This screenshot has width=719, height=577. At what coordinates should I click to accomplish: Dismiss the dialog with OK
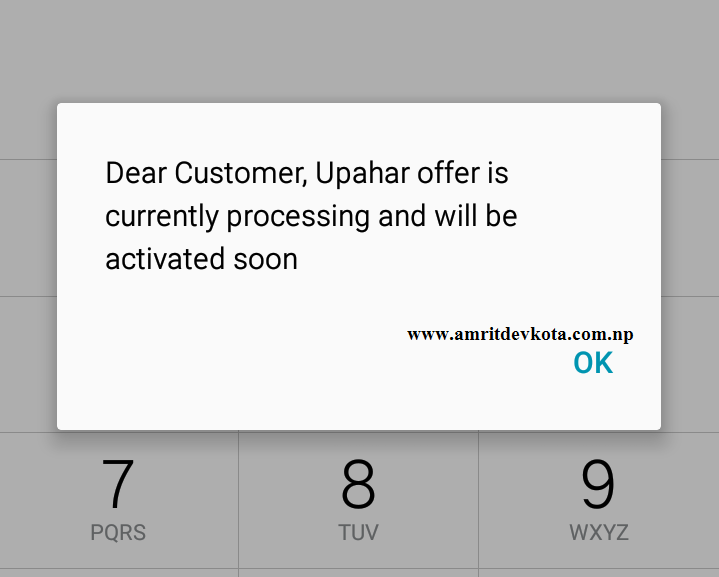point(593,363)
